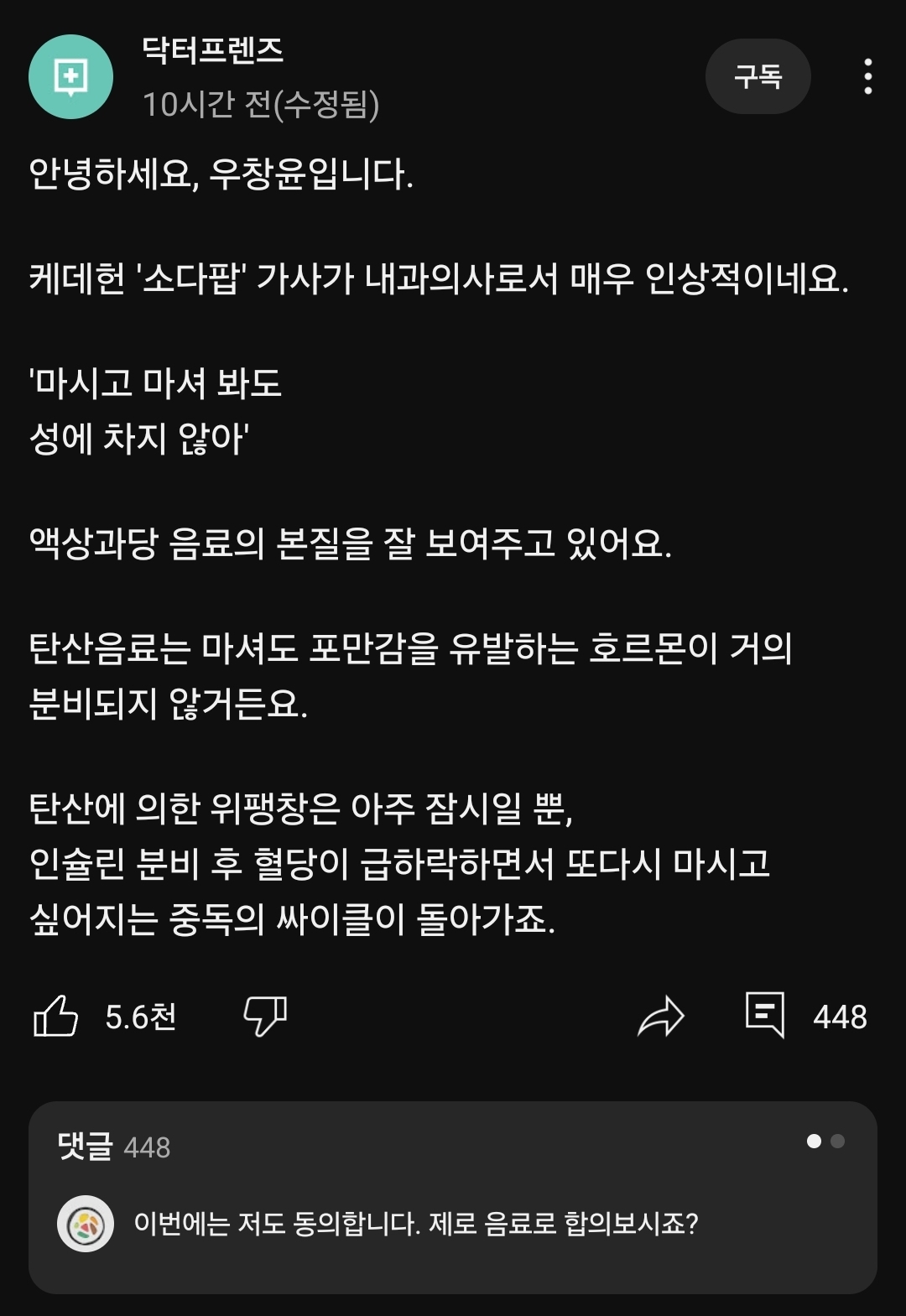The image size is (906, 1316).
Task: Subscribe with the 구독 button
Action: (x=758, y=76)
